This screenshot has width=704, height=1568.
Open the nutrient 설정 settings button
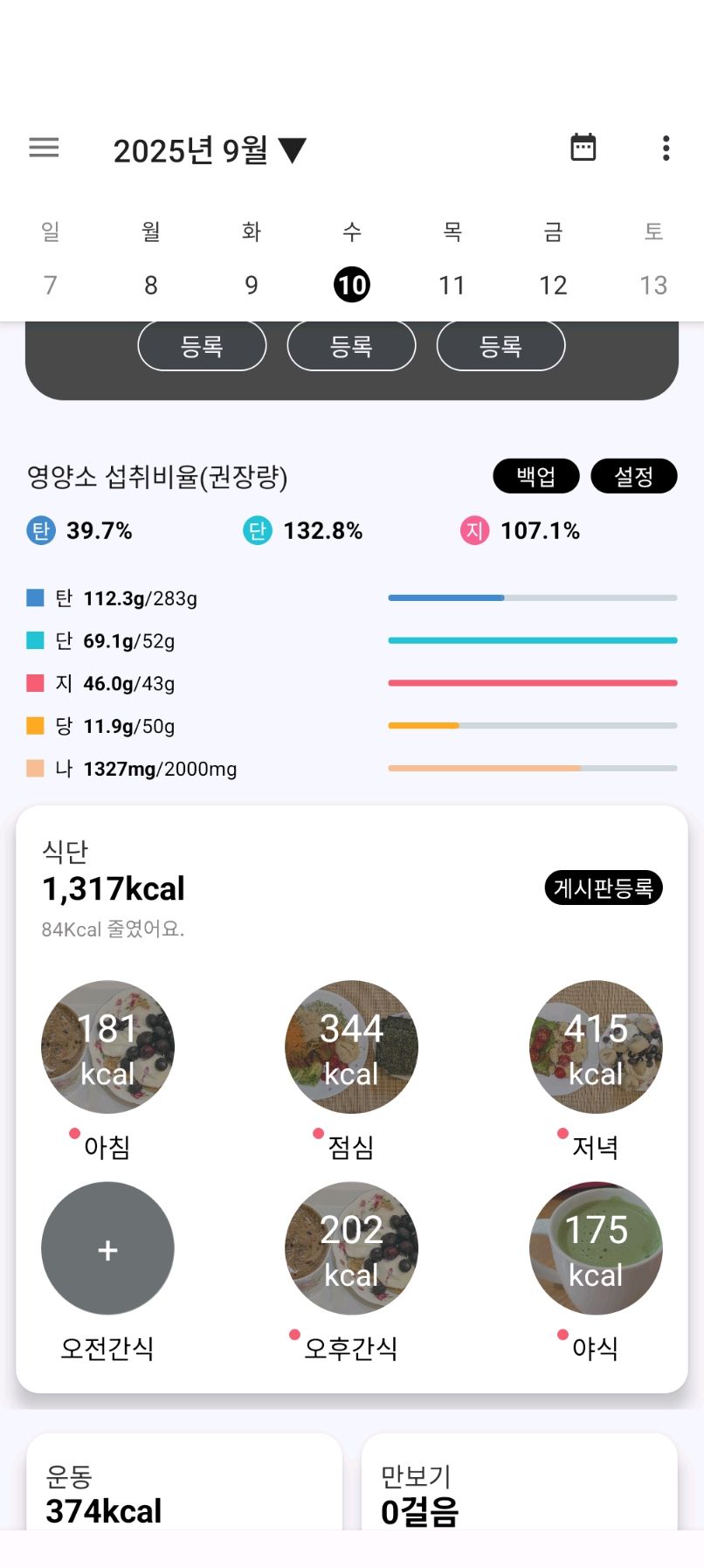tap(633, 476)
